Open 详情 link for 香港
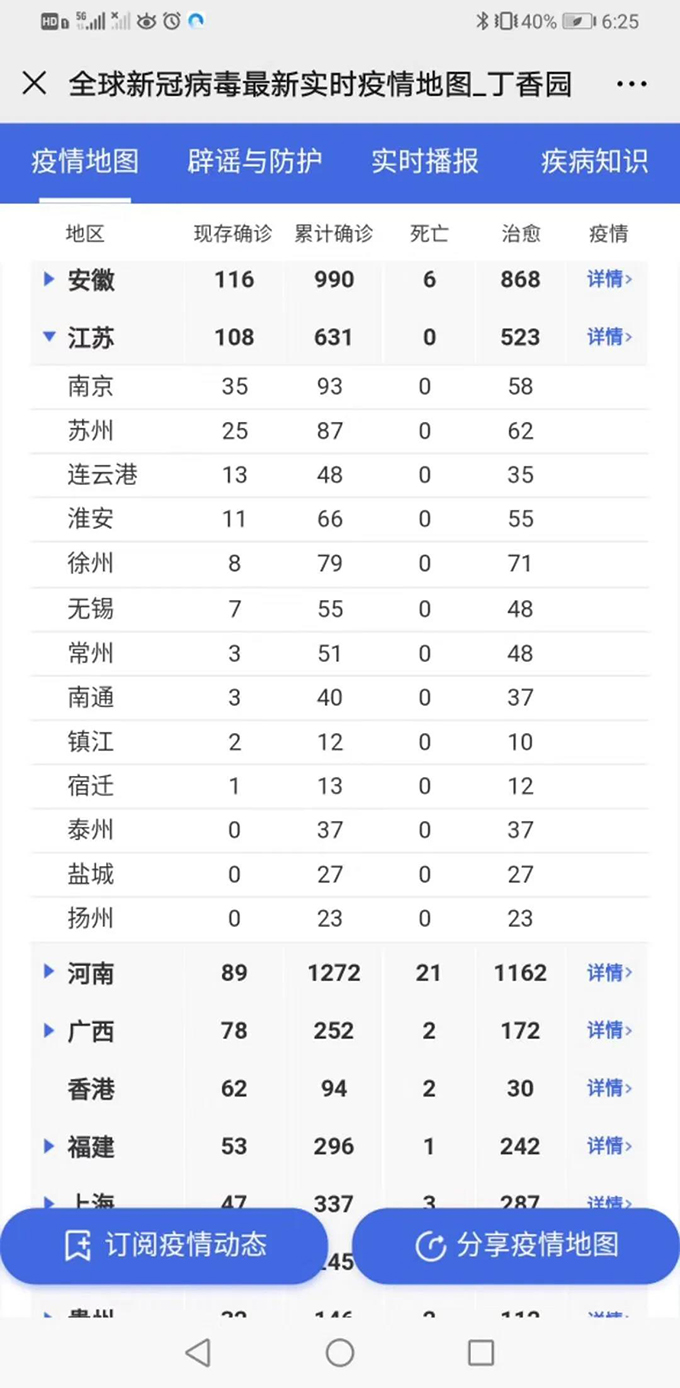Screen dimensions: 680x1388 (609, 1088)
